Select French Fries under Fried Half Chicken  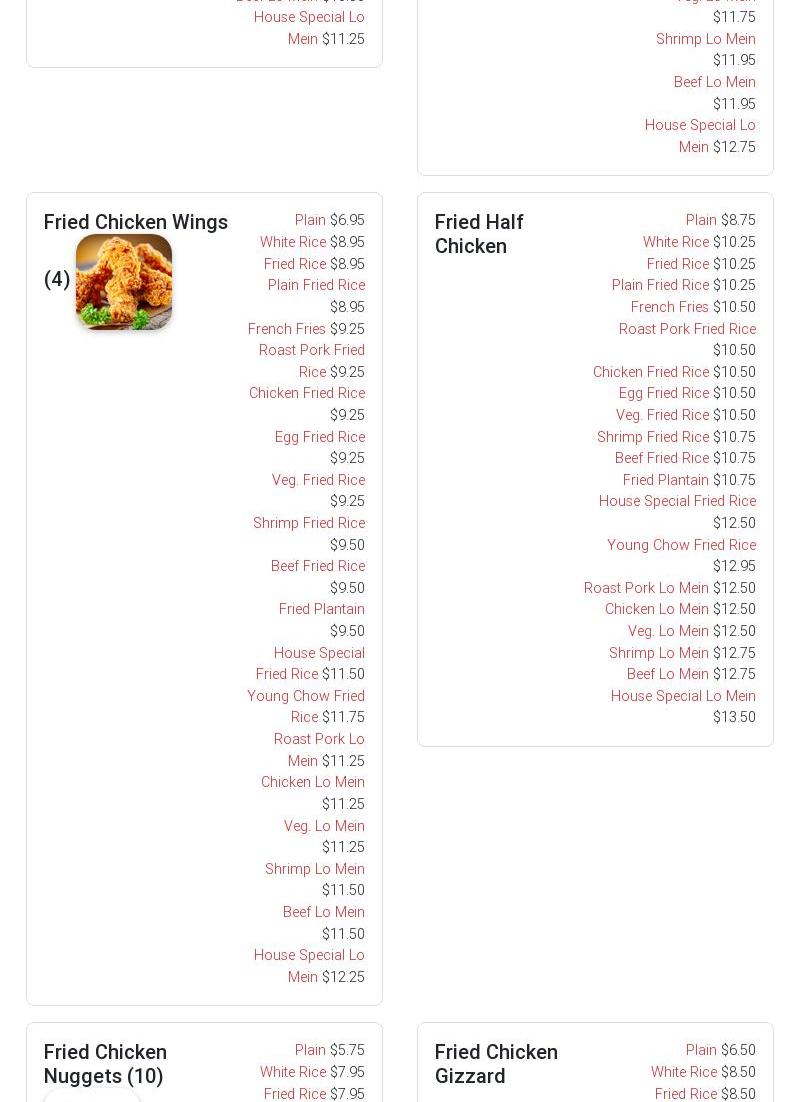tap(669, 307)
